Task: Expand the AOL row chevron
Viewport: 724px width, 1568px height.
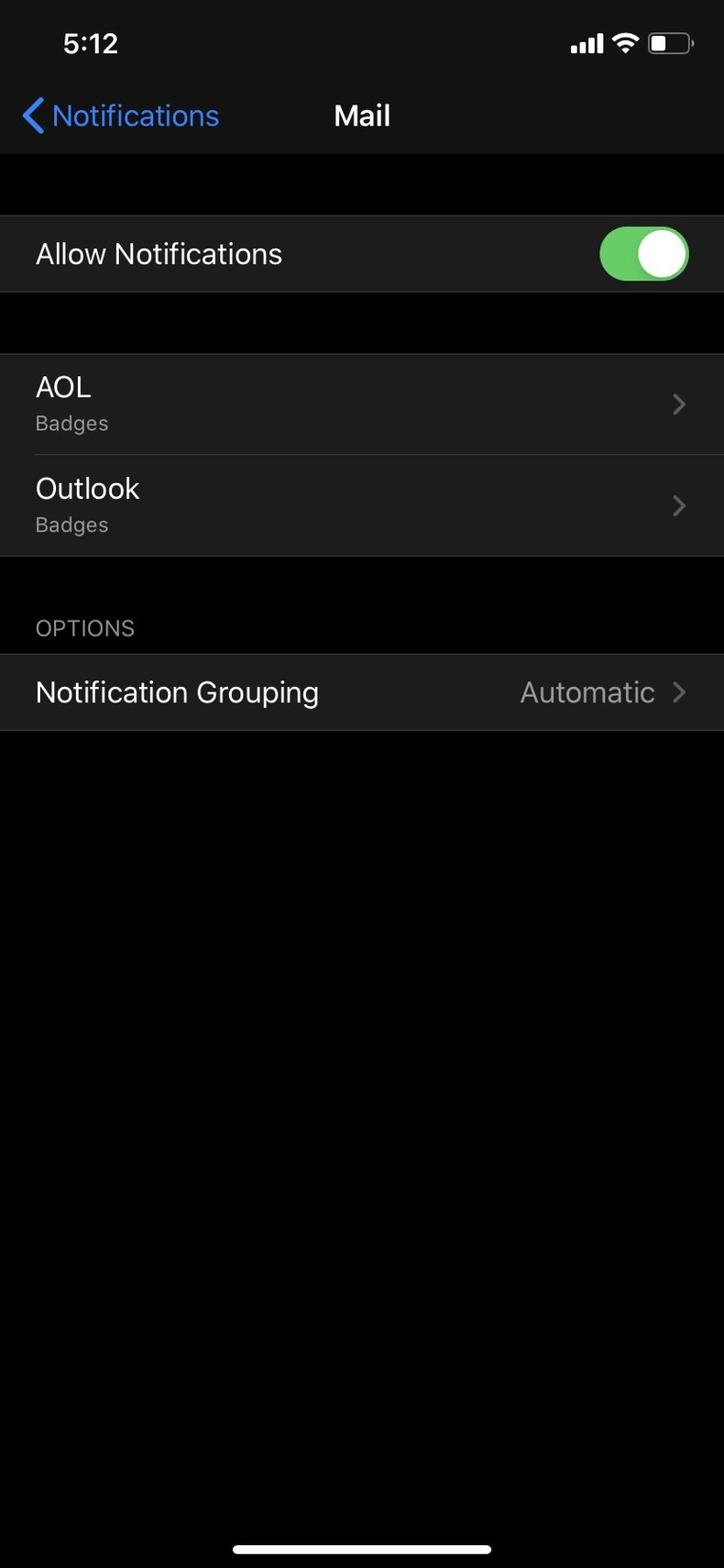Action: click(679, 403)
